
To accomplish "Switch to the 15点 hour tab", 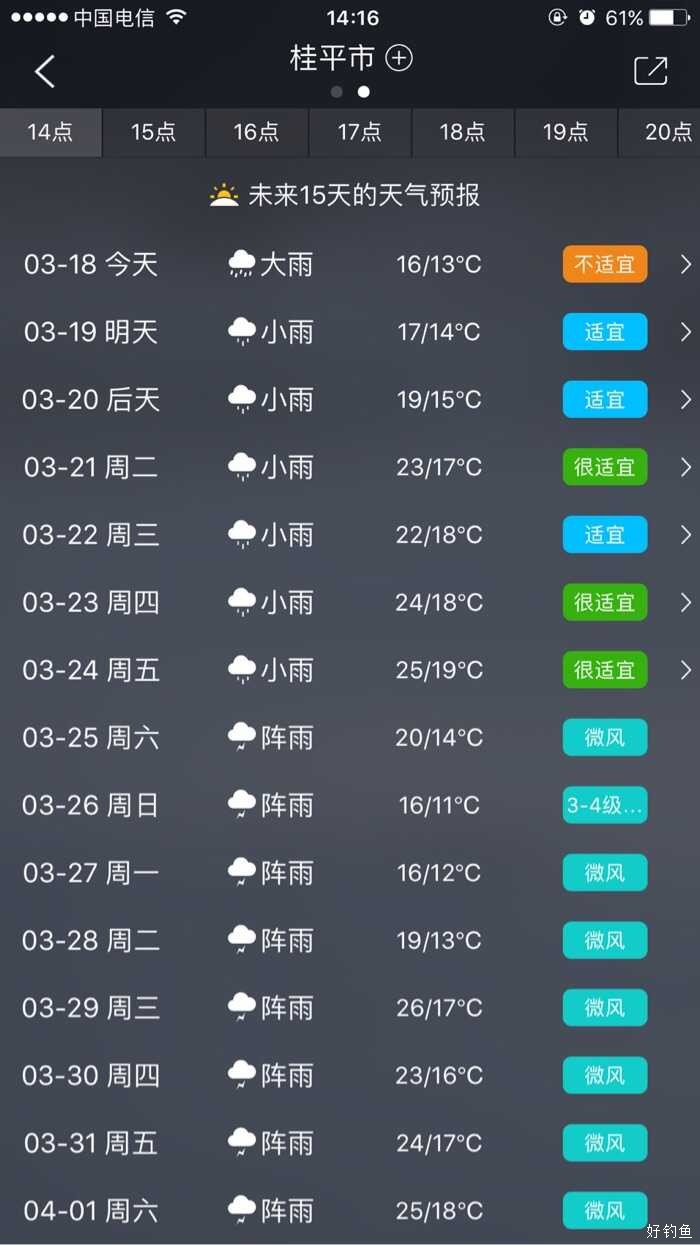I will coord(153,132).
